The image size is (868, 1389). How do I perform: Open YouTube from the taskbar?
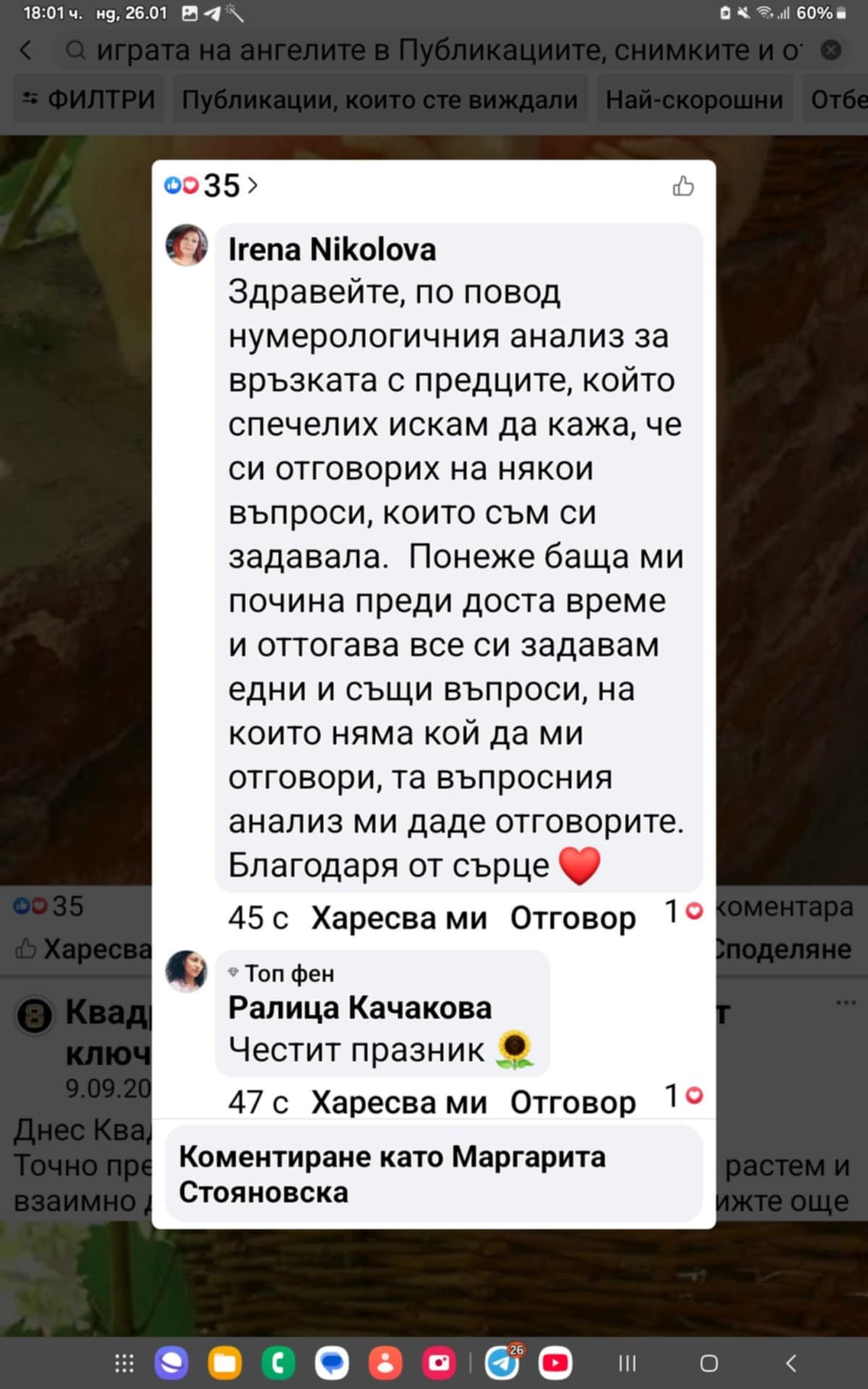[x=556, y=1363]
